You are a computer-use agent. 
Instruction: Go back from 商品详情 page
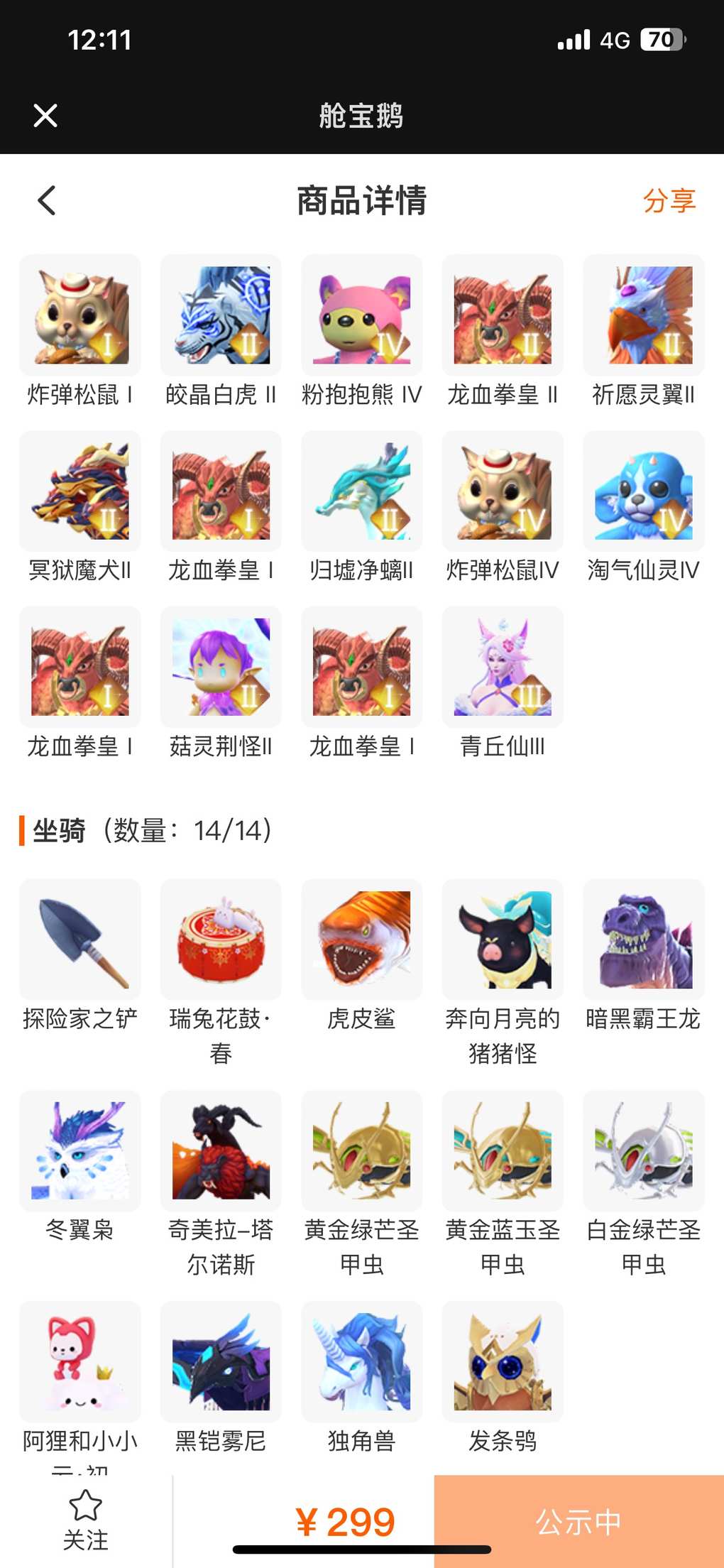coord(47,200)
